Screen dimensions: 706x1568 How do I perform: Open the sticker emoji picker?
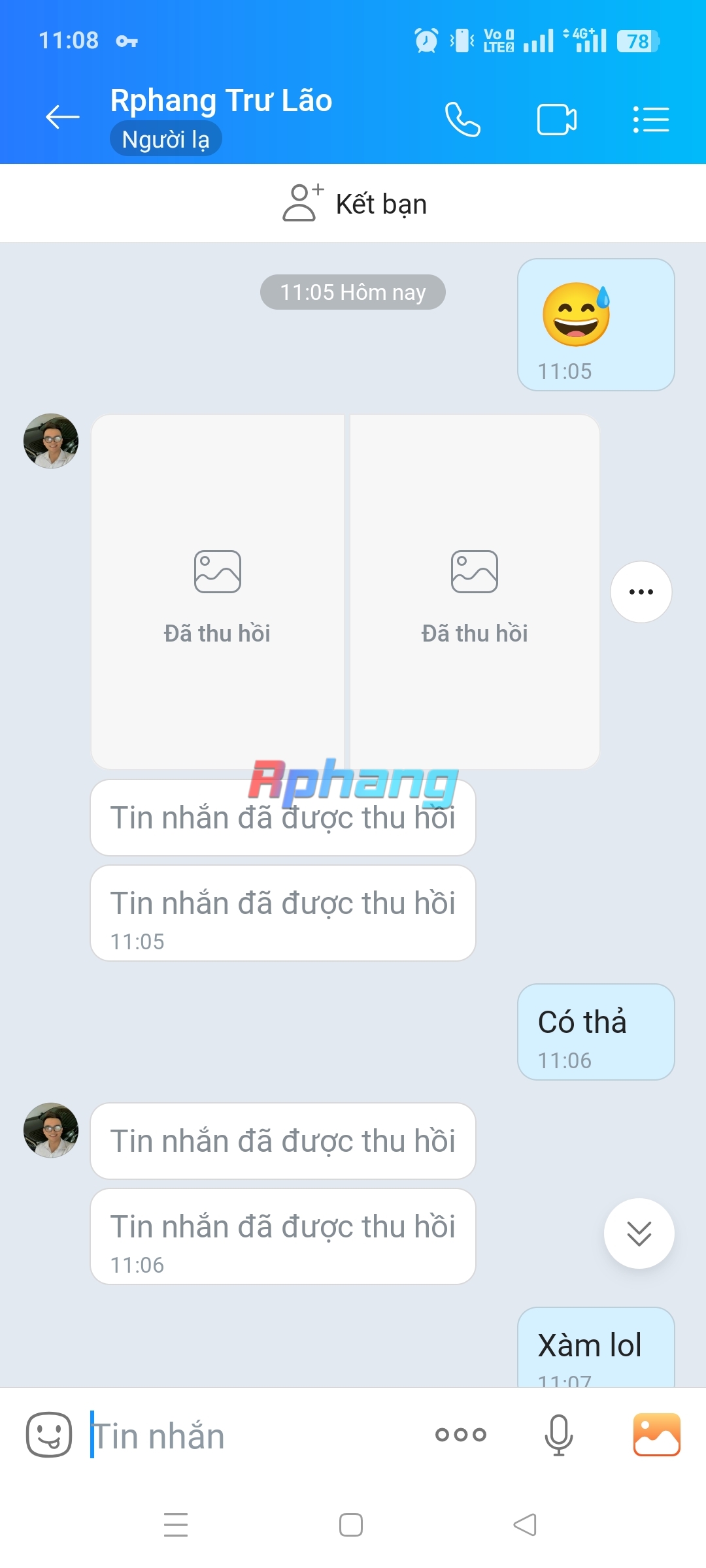49,1435
